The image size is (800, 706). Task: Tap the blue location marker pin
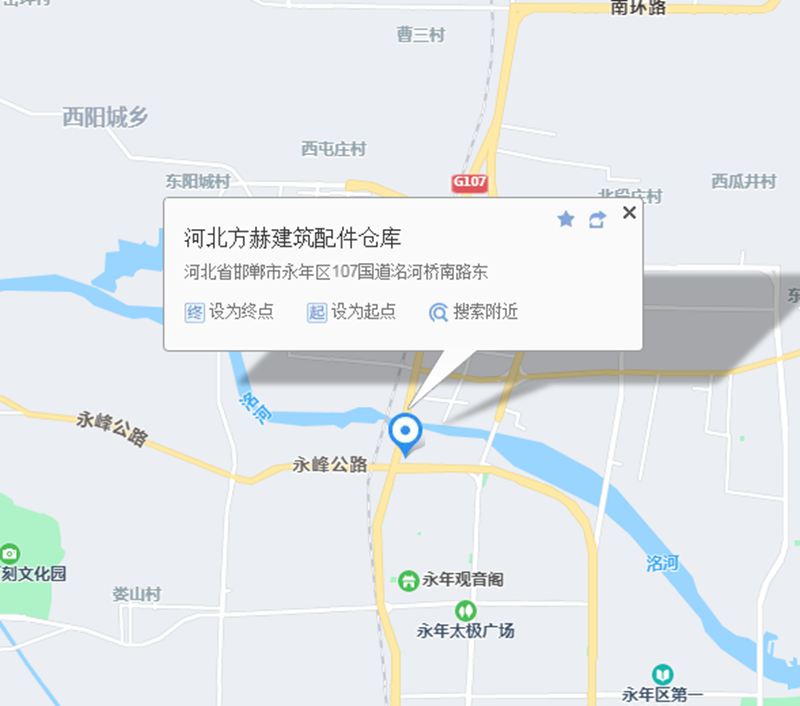coord(405,433)
